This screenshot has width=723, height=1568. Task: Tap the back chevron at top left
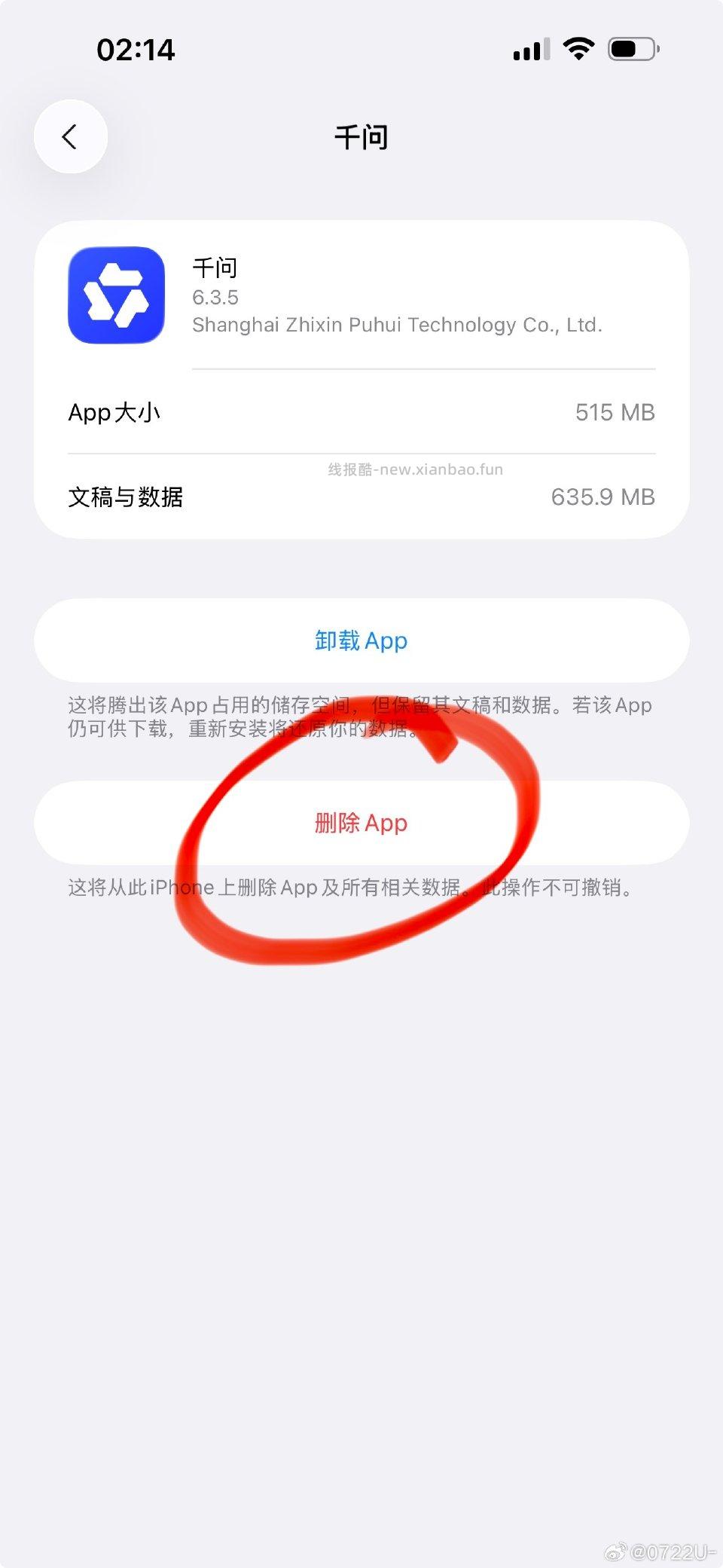click(x=70, y=137)
